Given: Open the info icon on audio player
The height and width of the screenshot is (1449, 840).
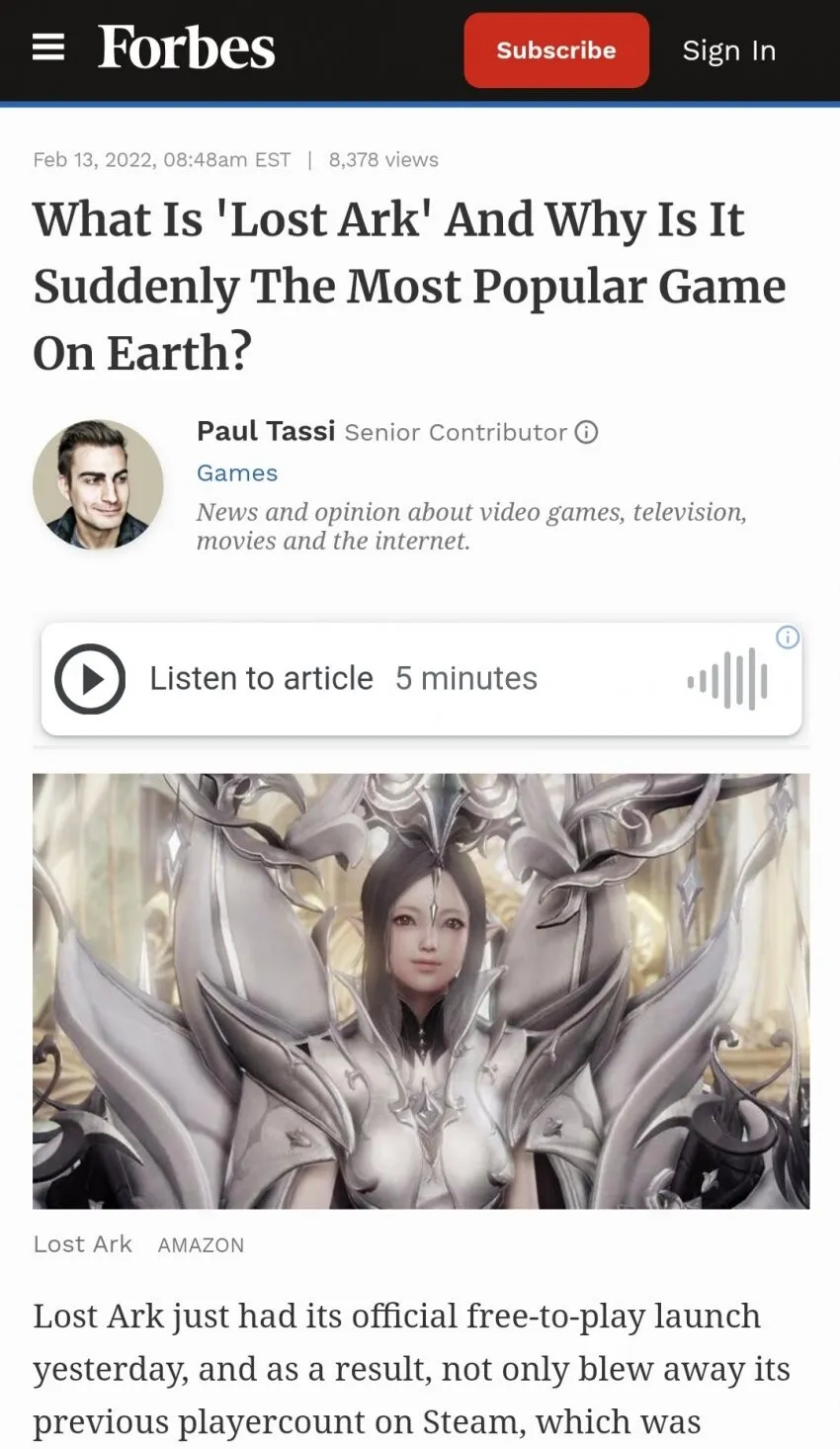Looking at the screenshot, I should (788, 638).
